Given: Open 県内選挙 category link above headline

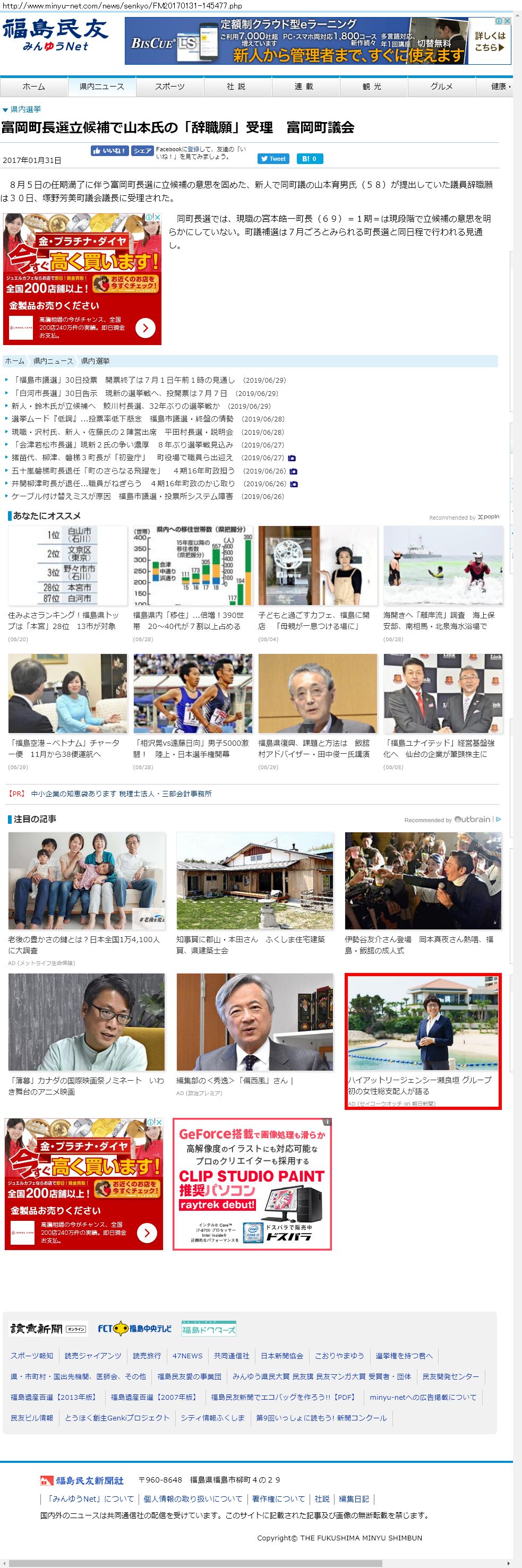Looking at the screenshot, I should pyautogui.click(x=25, y=109).
